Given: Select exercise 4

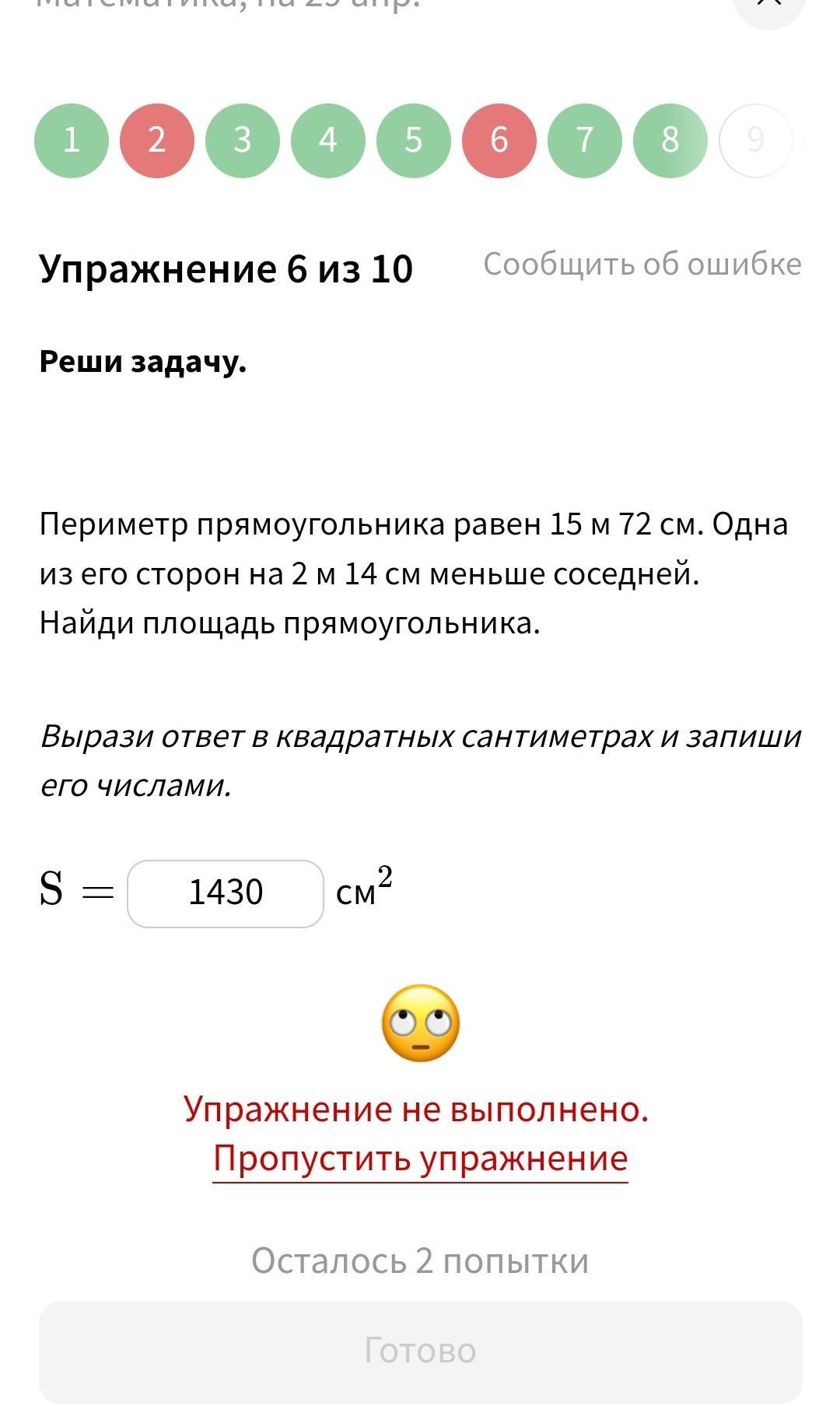Looking at the screenshot, I should pos(328,141).
